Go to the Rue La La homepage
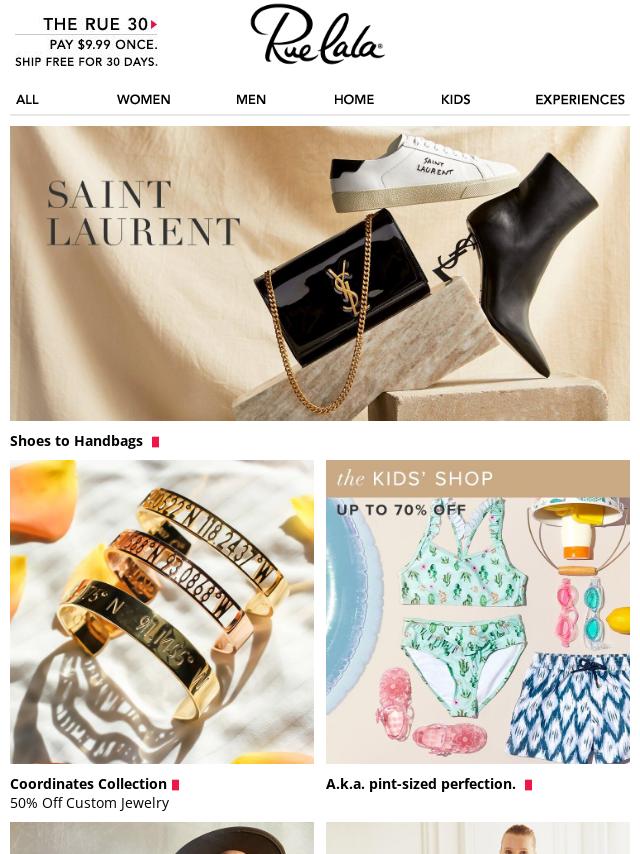The height and width of the screenshot is (854, 640). (x=317, y=35)
